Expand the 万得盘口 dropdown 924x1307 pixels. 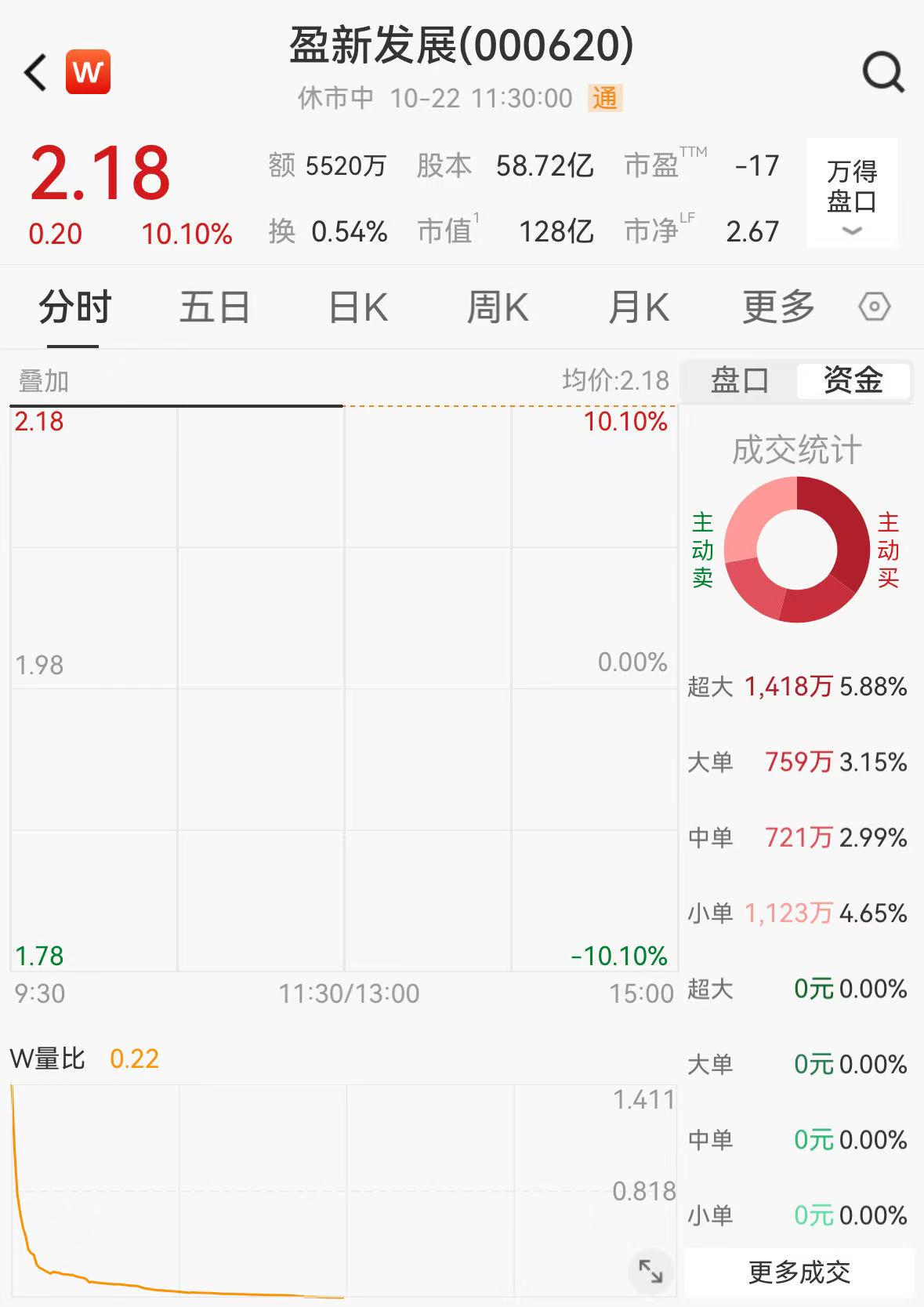[x=852, y=194]
